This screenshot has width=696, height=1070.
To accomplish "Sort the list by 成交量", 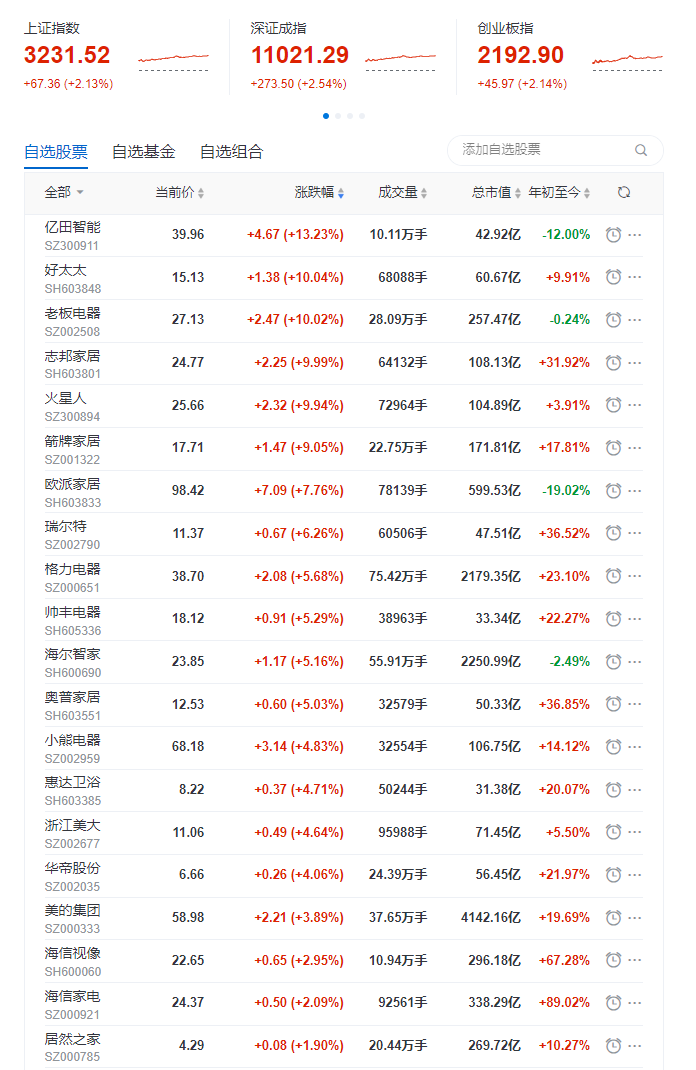I will coord(403,193).
